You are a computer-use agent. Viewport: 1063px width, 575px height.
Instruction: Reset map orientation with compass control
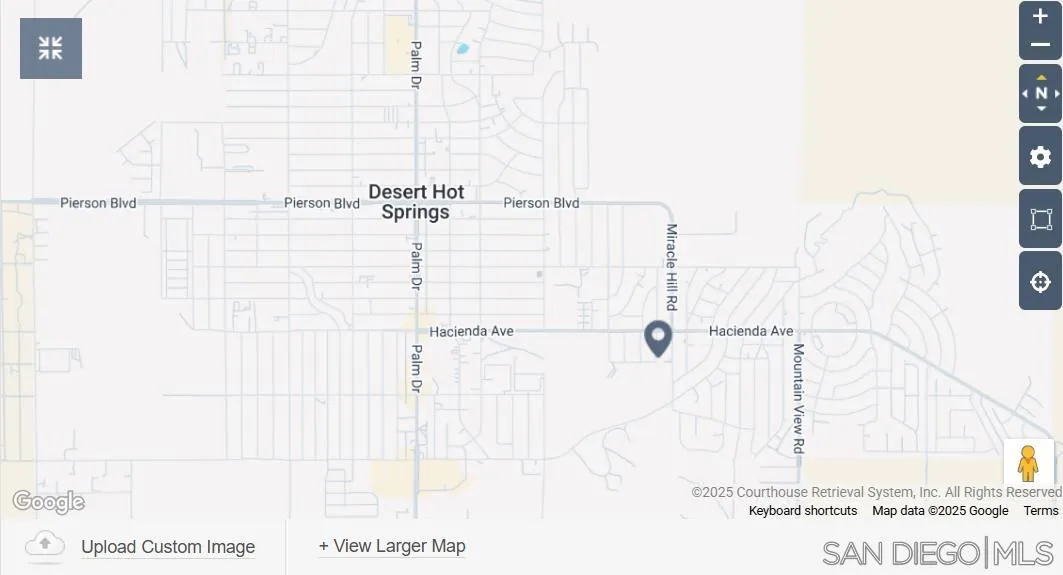(1040, 93)
